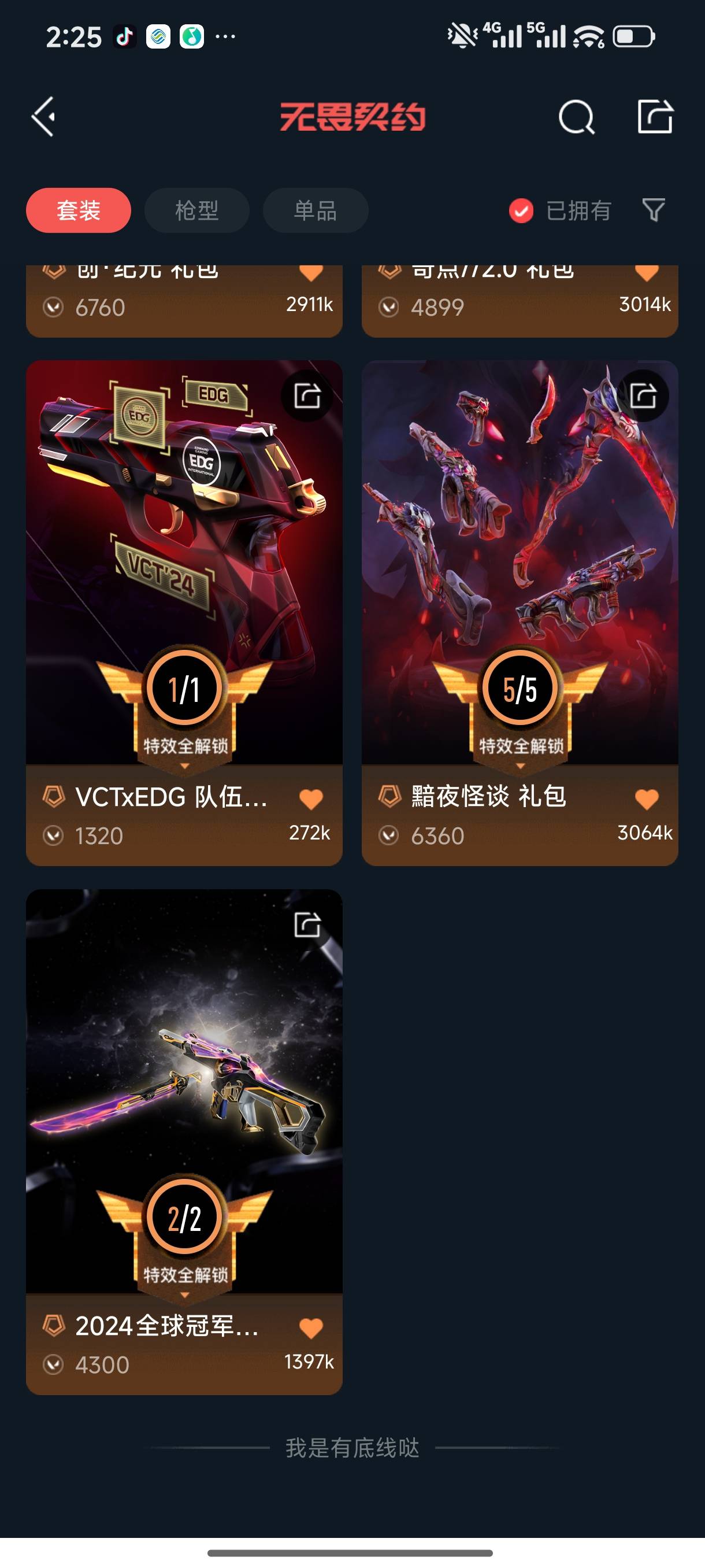Open the search magnifier icon
The image size is (705, 1568).
(576, 116)
